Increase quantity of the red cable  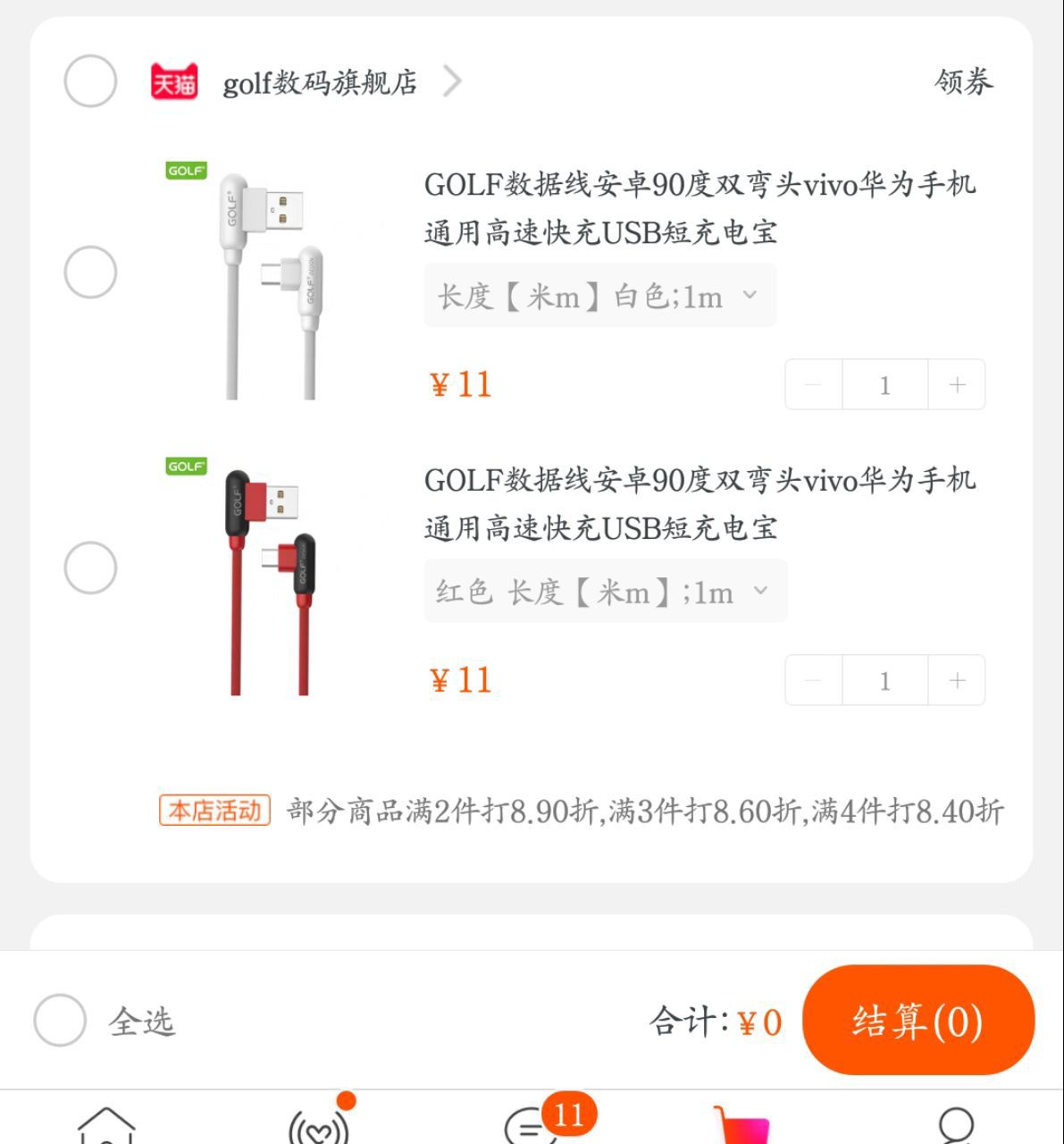957,681
